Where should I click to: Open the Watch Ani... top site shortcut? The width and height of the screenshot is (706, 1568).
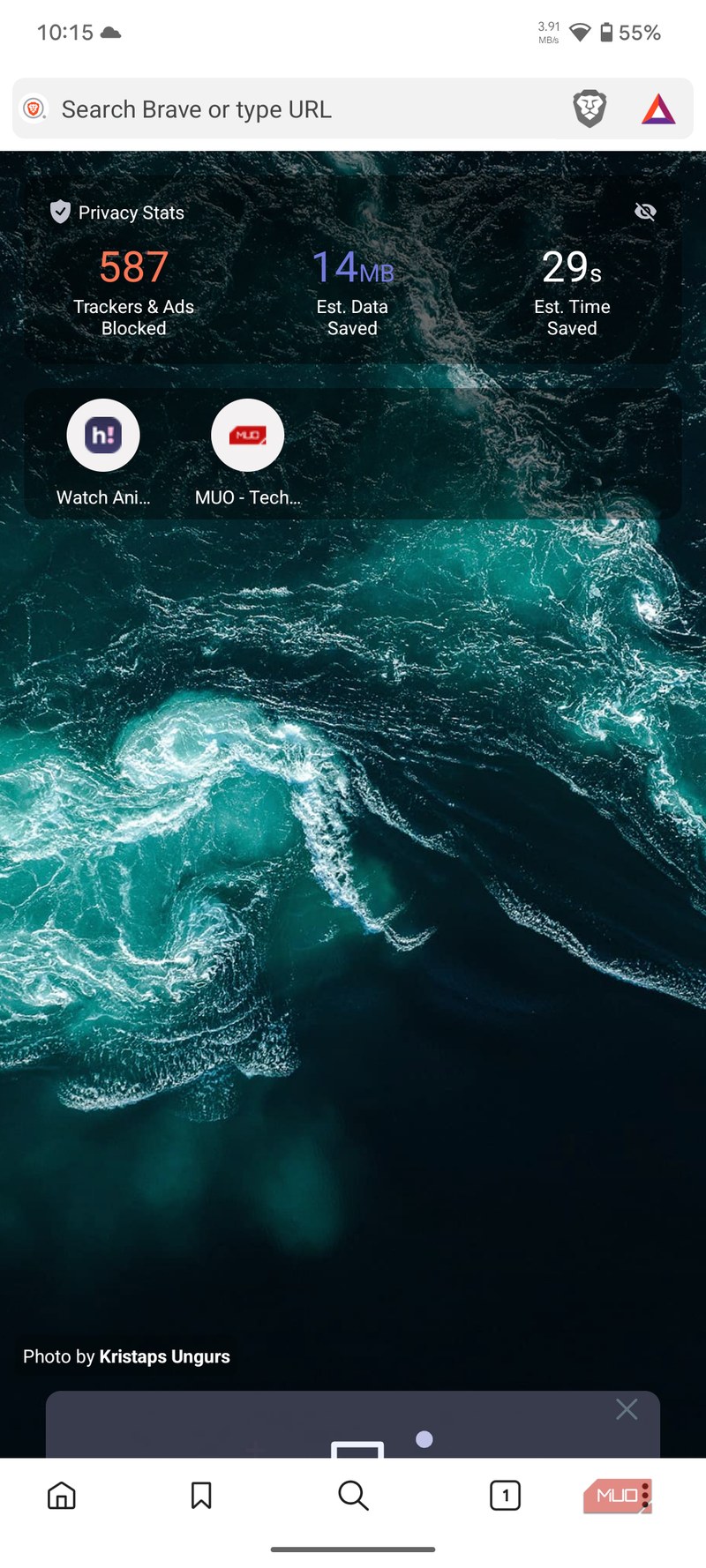point(103,436)
